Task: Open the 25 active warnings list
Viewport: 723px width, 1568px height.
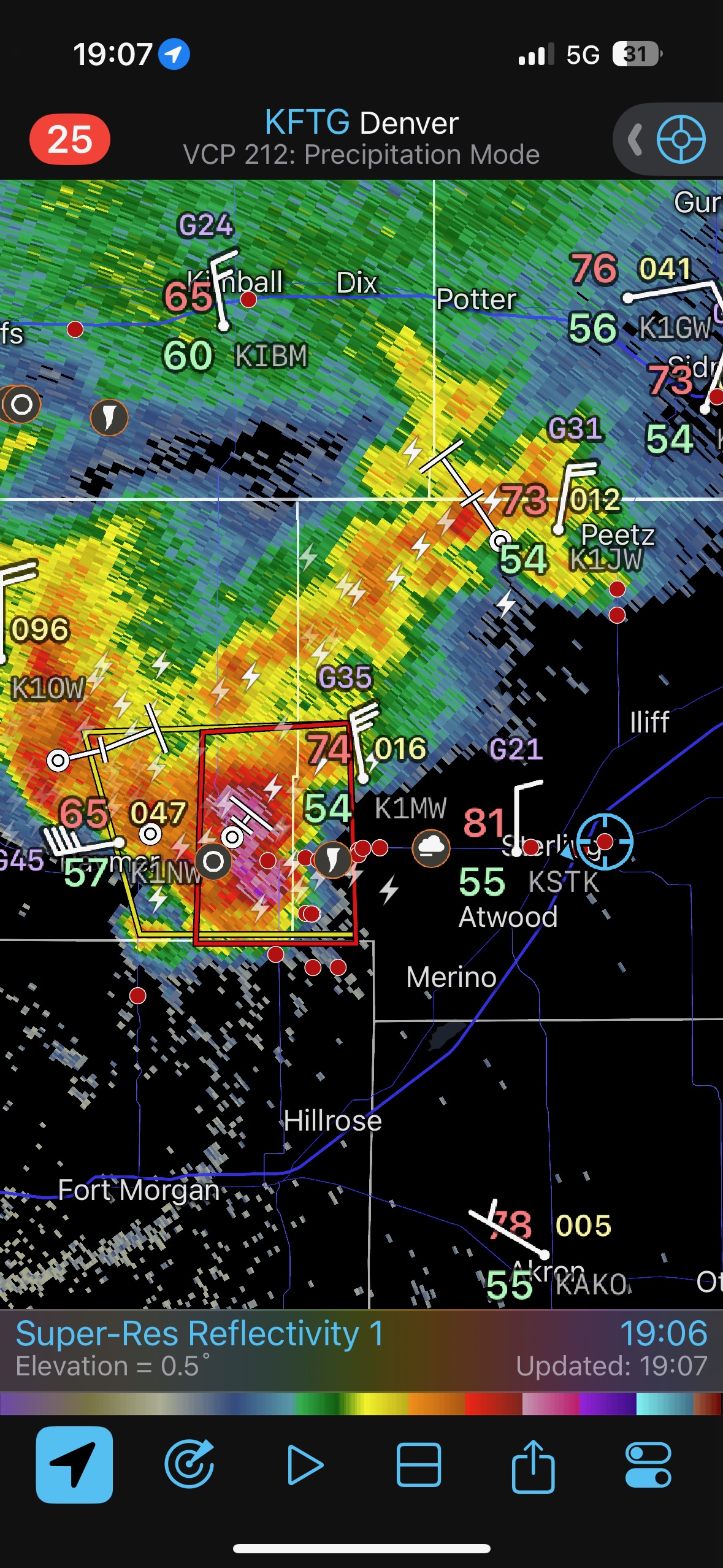Action: tap(70, 139)
